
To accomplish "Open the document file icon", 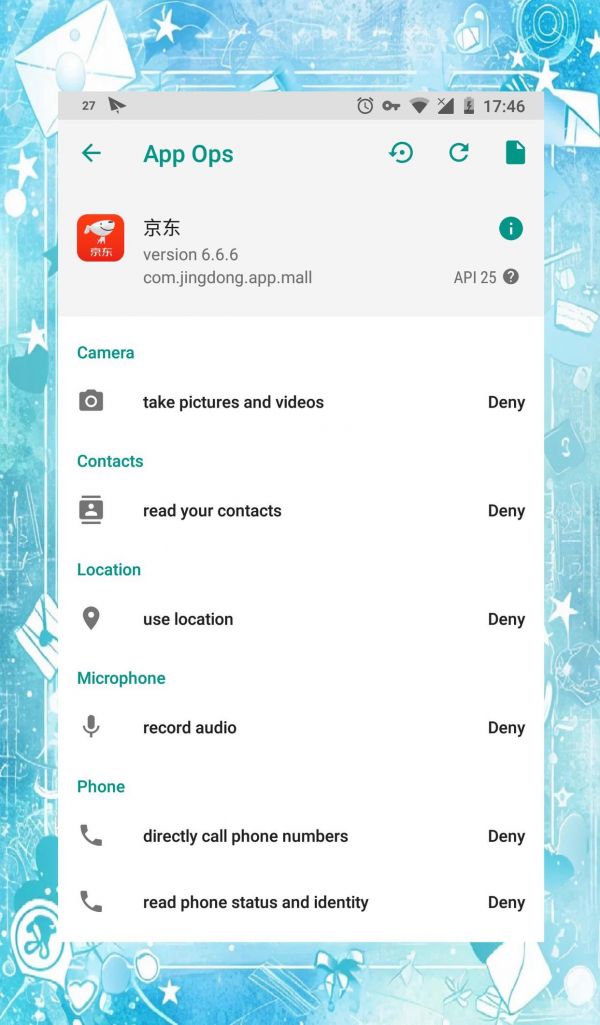I will (x=515, y=153).
